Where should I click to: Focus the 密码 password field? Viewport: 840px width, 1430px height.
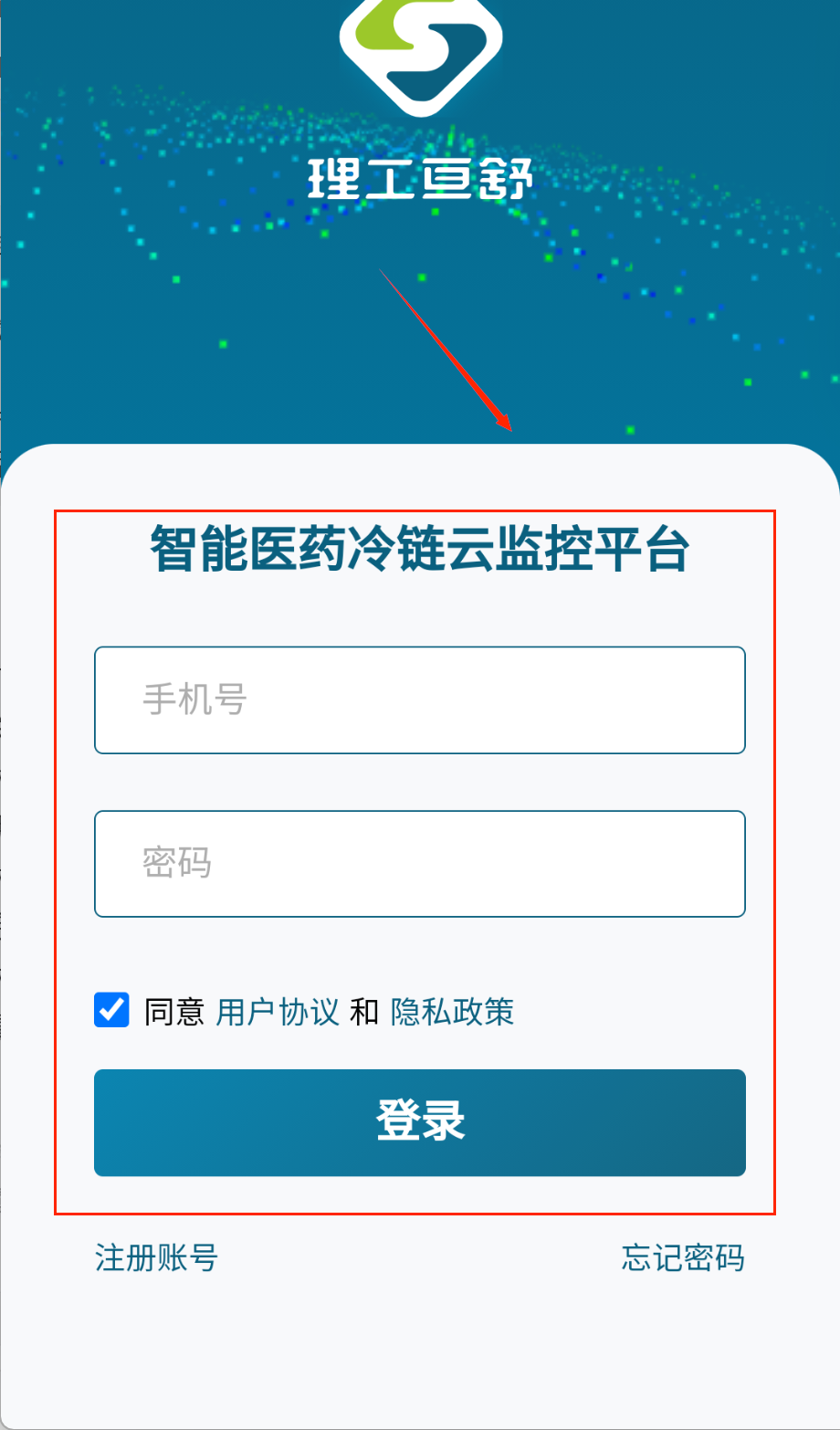tap(419, 864)
